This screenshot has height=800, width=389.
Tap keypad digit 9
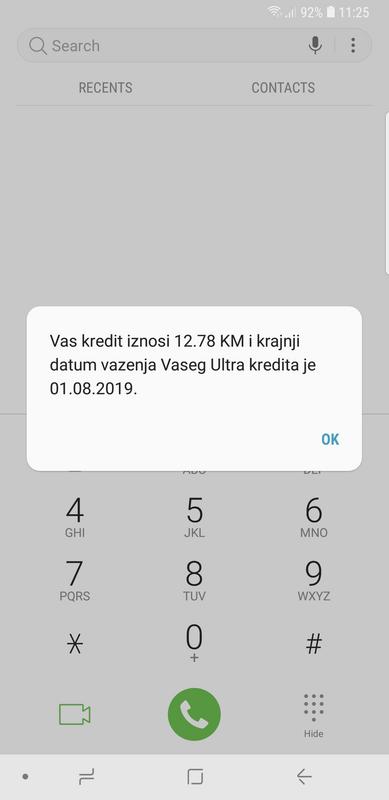click(313, 581)
